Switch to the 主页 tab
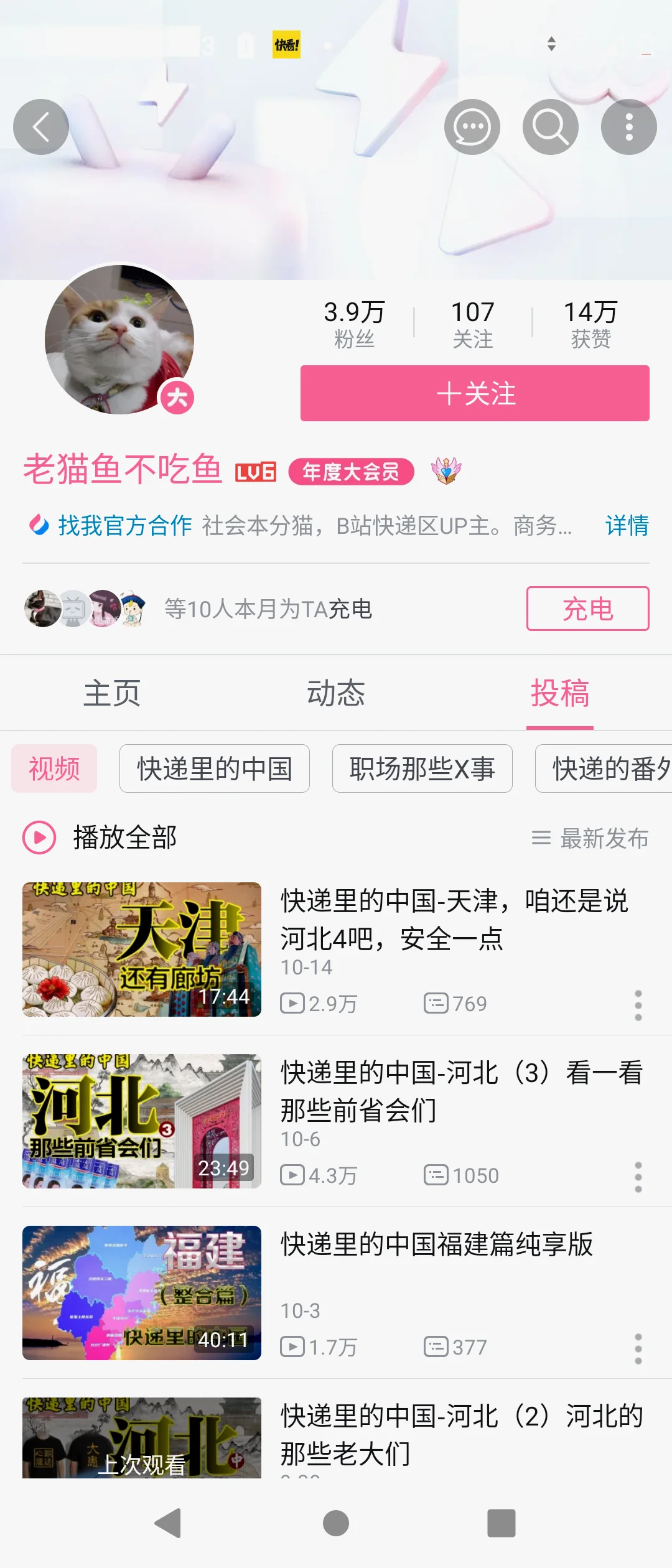This screenshot has height=1568, width=672. pyautogui.click(x=112, y=693)
